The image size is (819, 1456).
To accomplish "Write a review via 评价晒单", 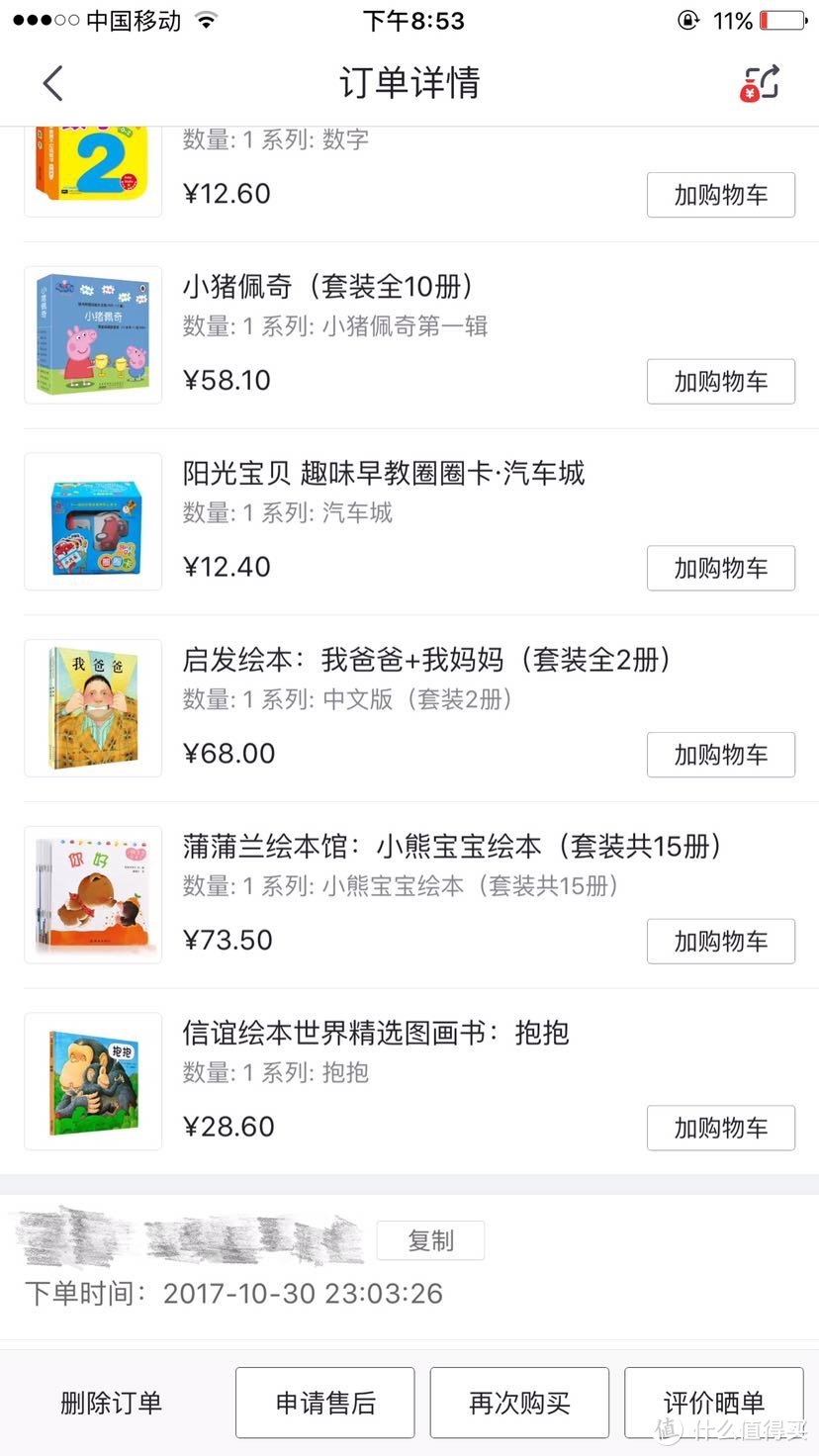I will click(x=713, y=1403).
